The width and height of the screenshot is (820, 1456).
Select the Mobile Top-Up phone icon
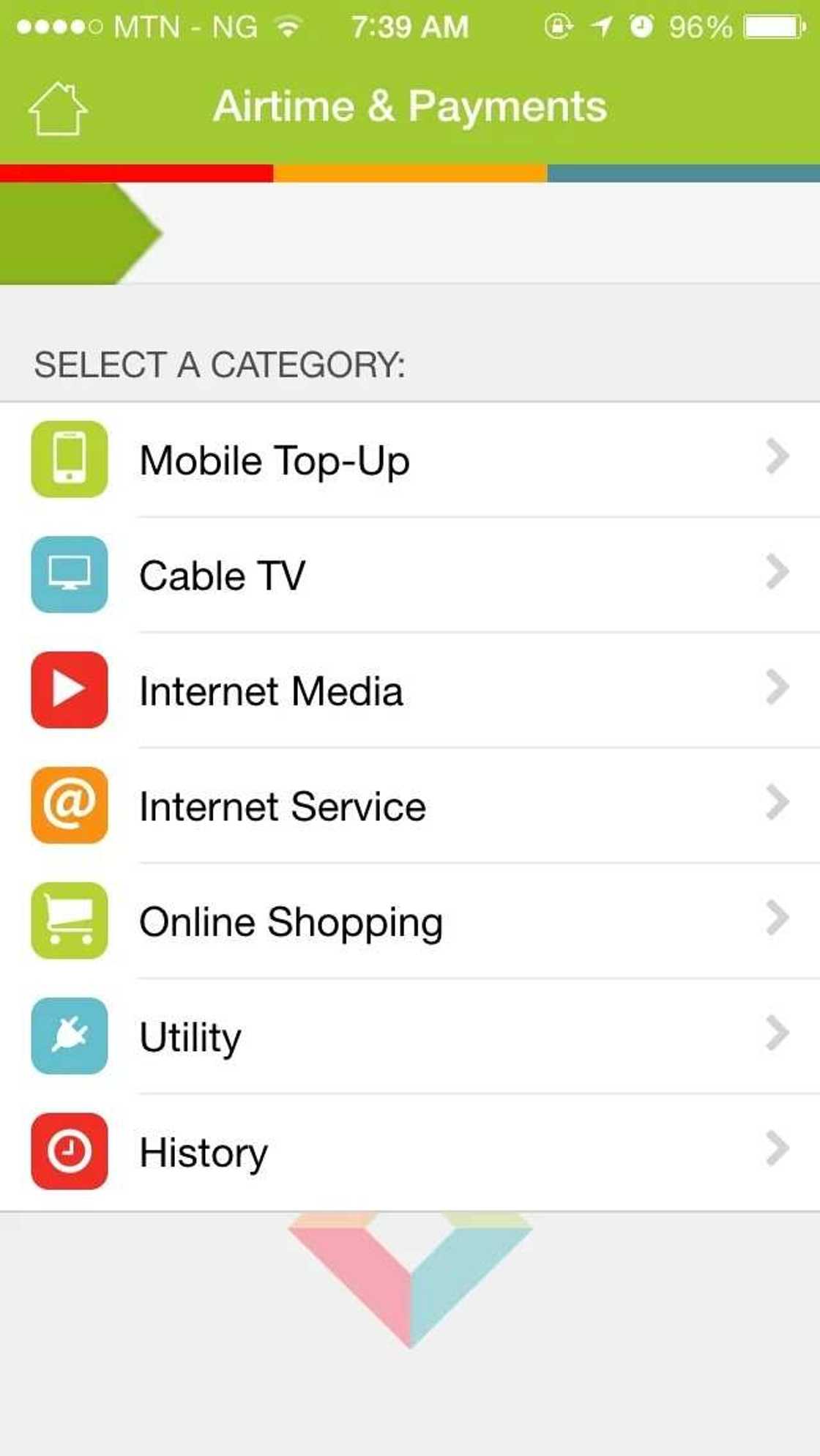coord(68,459)
